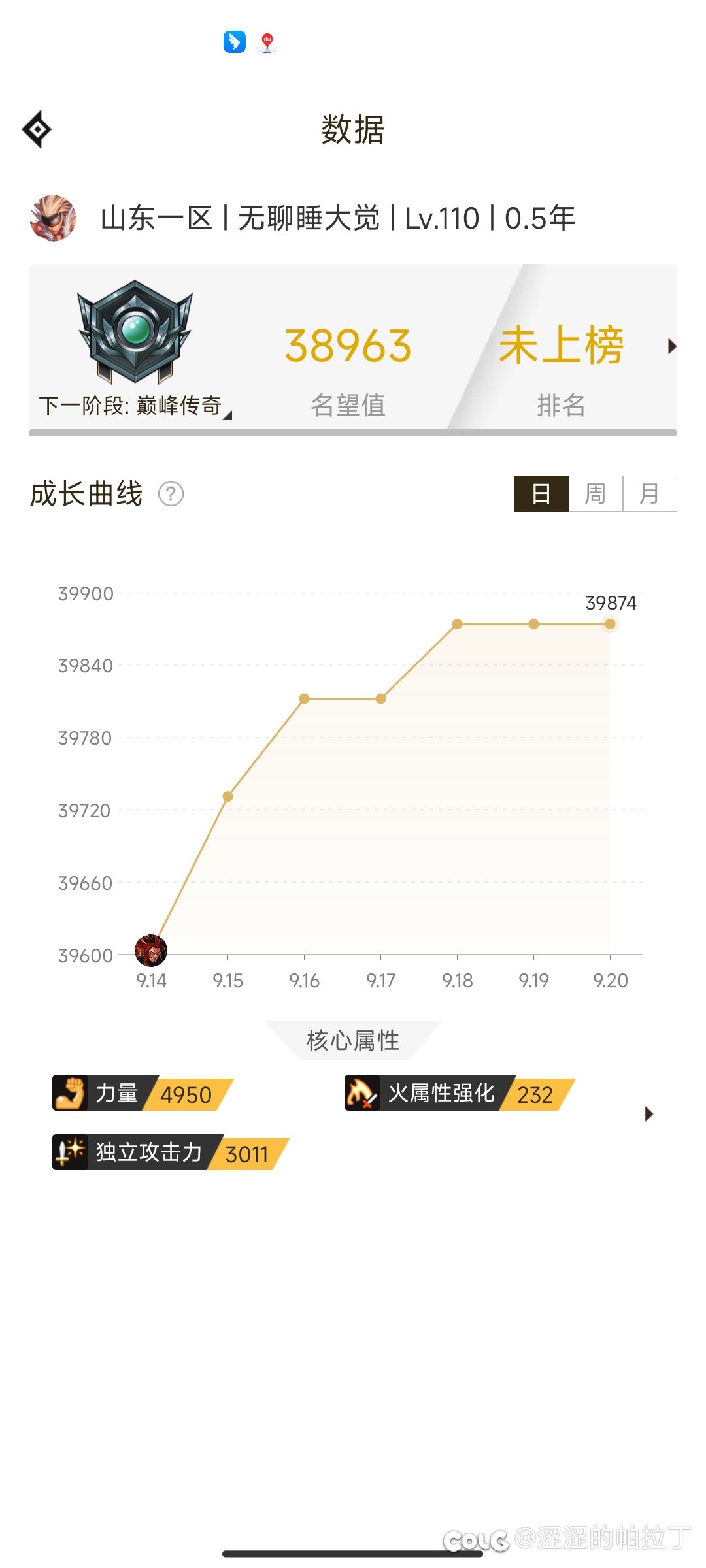Expand the core attributes arrow
Screen dimensions: 706x1568
648,1114
